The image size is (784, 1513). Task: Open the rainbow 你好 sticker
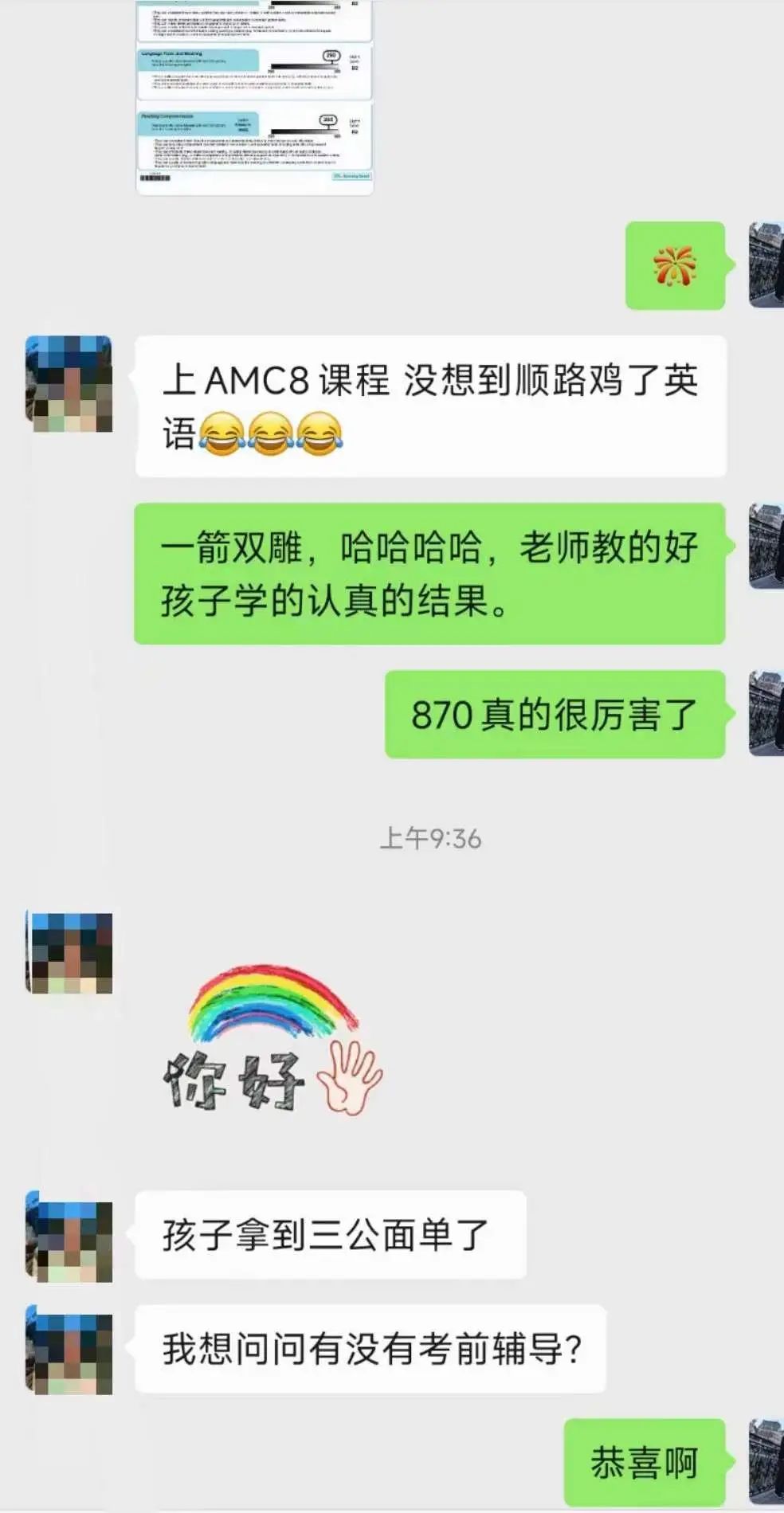[x=272, y=1039]
